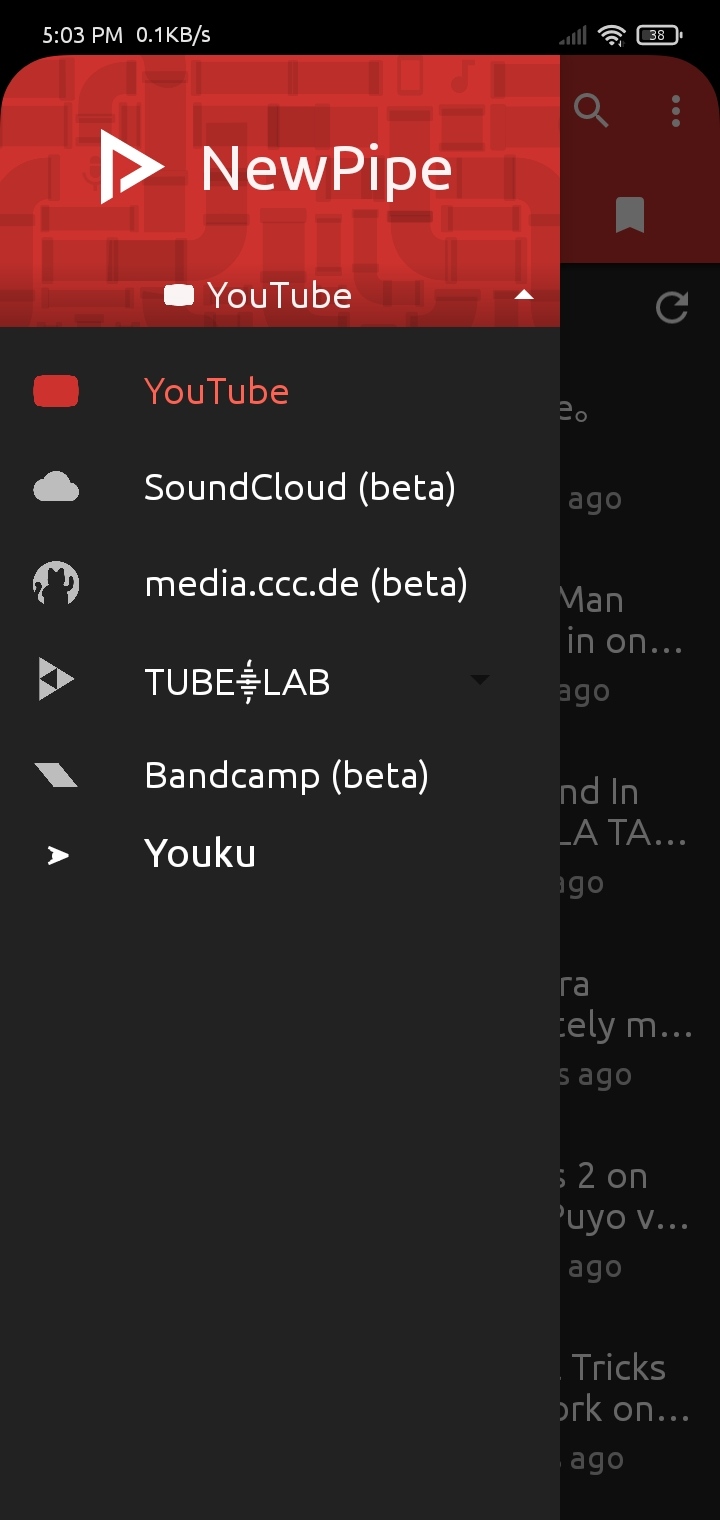720x1520 pixels.
Task: Select the YouTube service icon
Action: click(x=55, y=390)
